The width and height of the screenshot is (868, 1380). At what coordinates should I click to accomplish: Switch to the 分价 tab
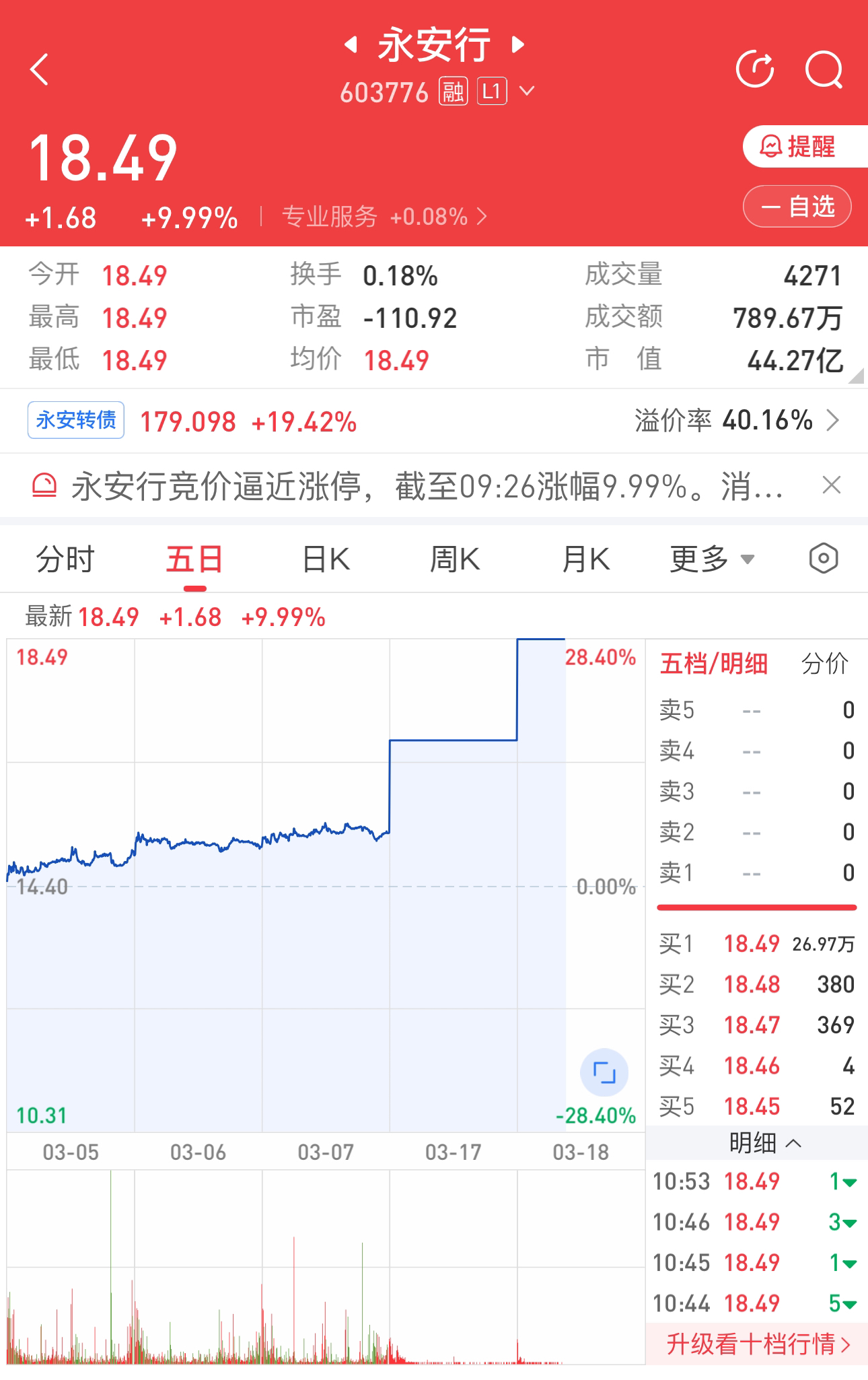tap(824, 664)
